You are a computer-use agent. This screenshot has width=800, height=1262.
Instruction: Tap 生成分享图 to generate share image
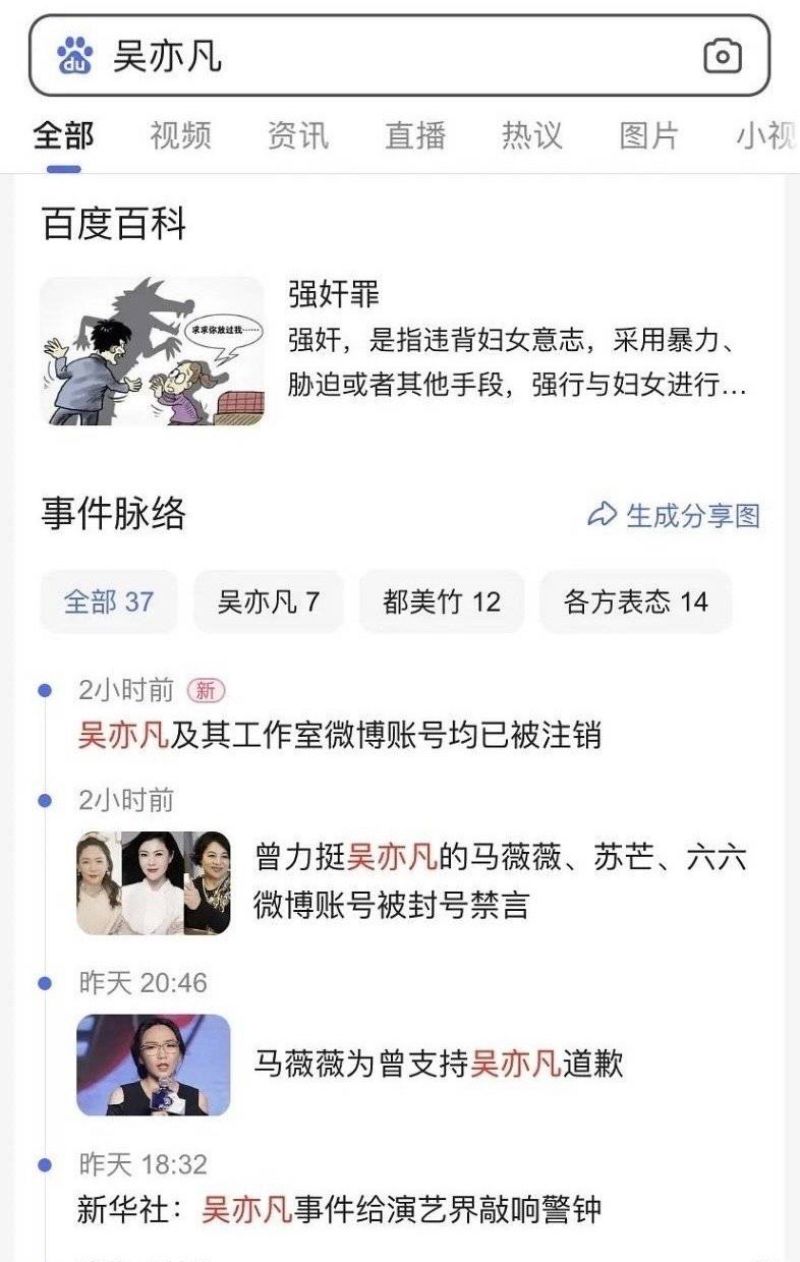[x=674, y=515]
